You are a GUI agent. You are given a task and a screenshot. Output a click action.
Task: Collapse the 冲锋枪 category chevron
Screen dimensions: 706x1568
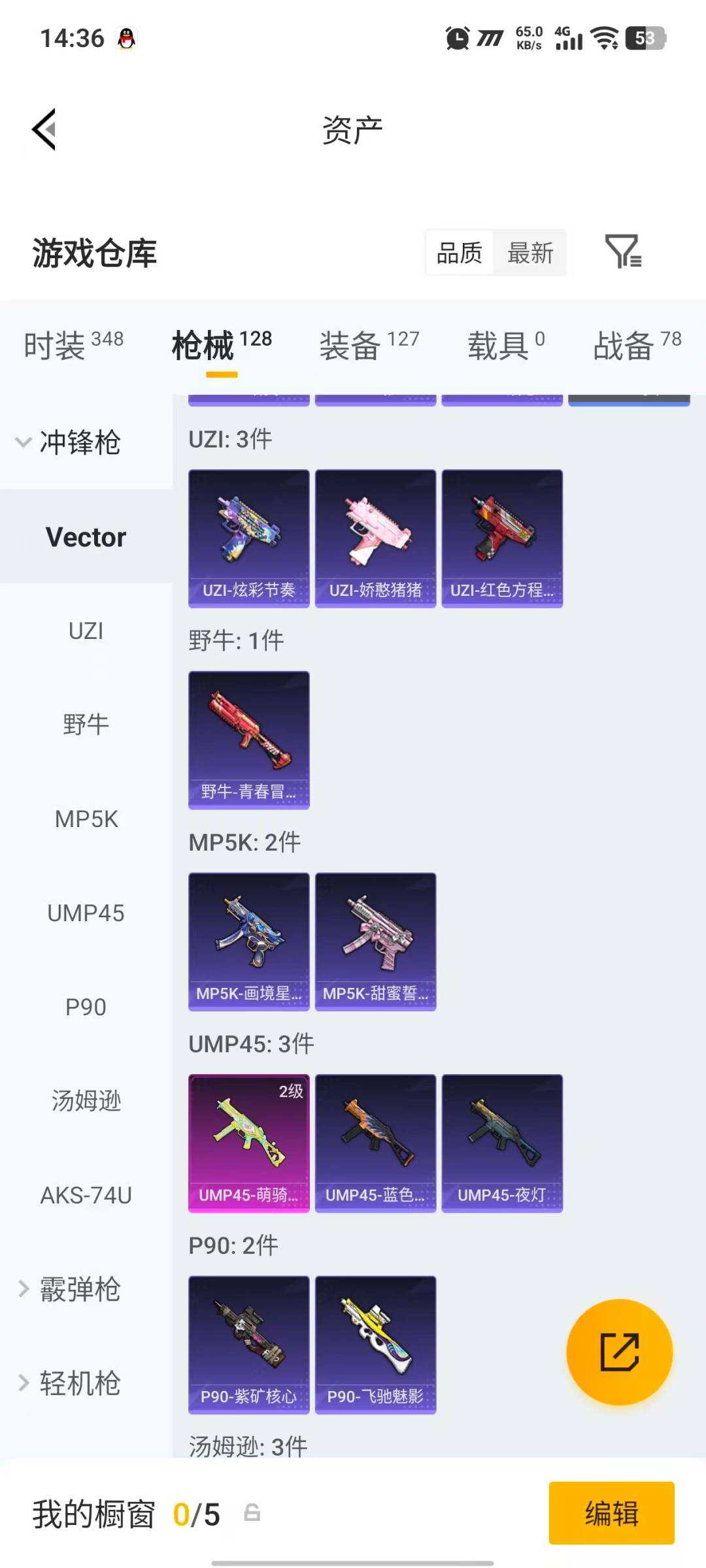[x=23, y=443]
